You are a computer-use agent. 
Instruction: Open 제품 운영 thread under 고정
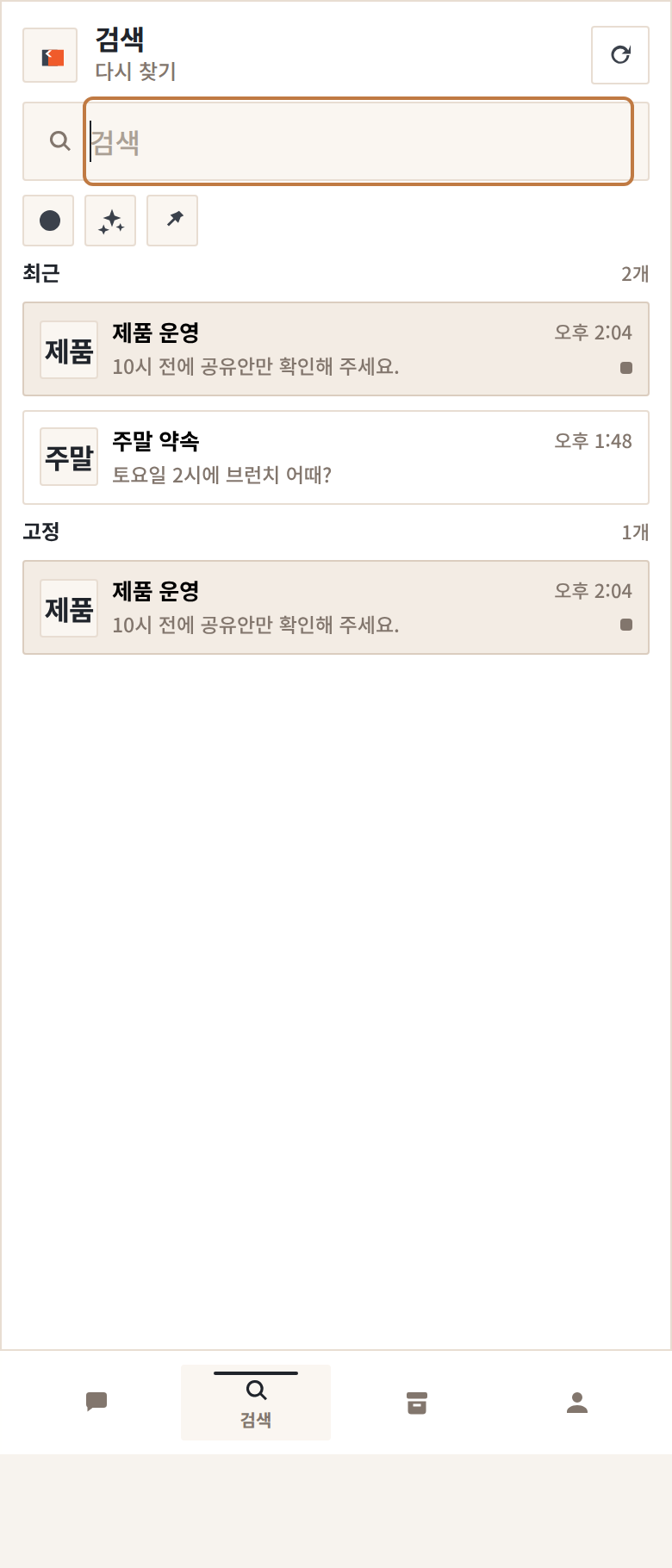(x=336, y=607)
